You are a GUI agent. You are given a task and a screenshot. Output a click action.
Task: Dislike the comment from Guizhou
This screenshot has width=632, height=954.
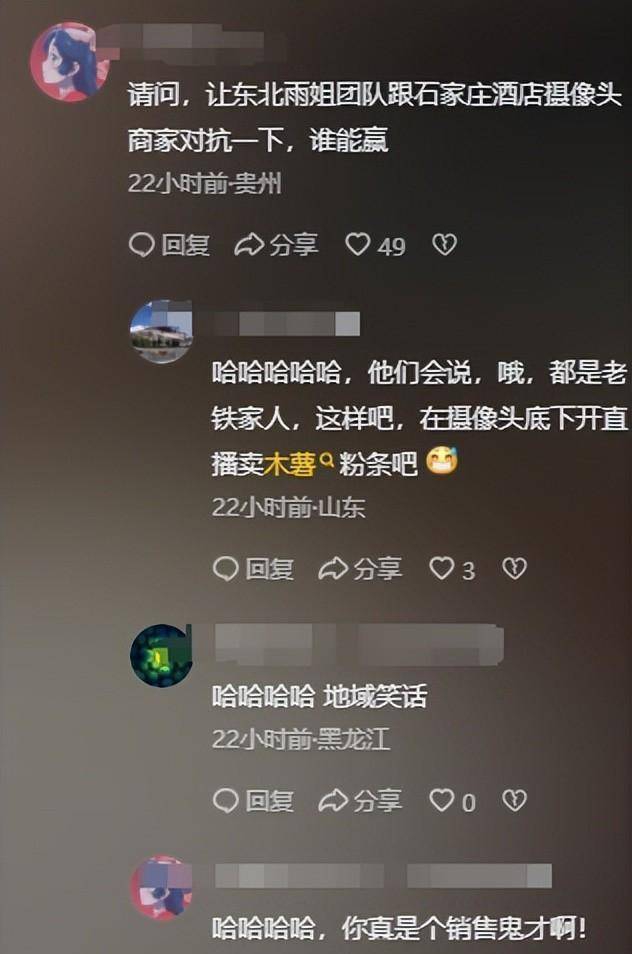(x=444, y=245)
